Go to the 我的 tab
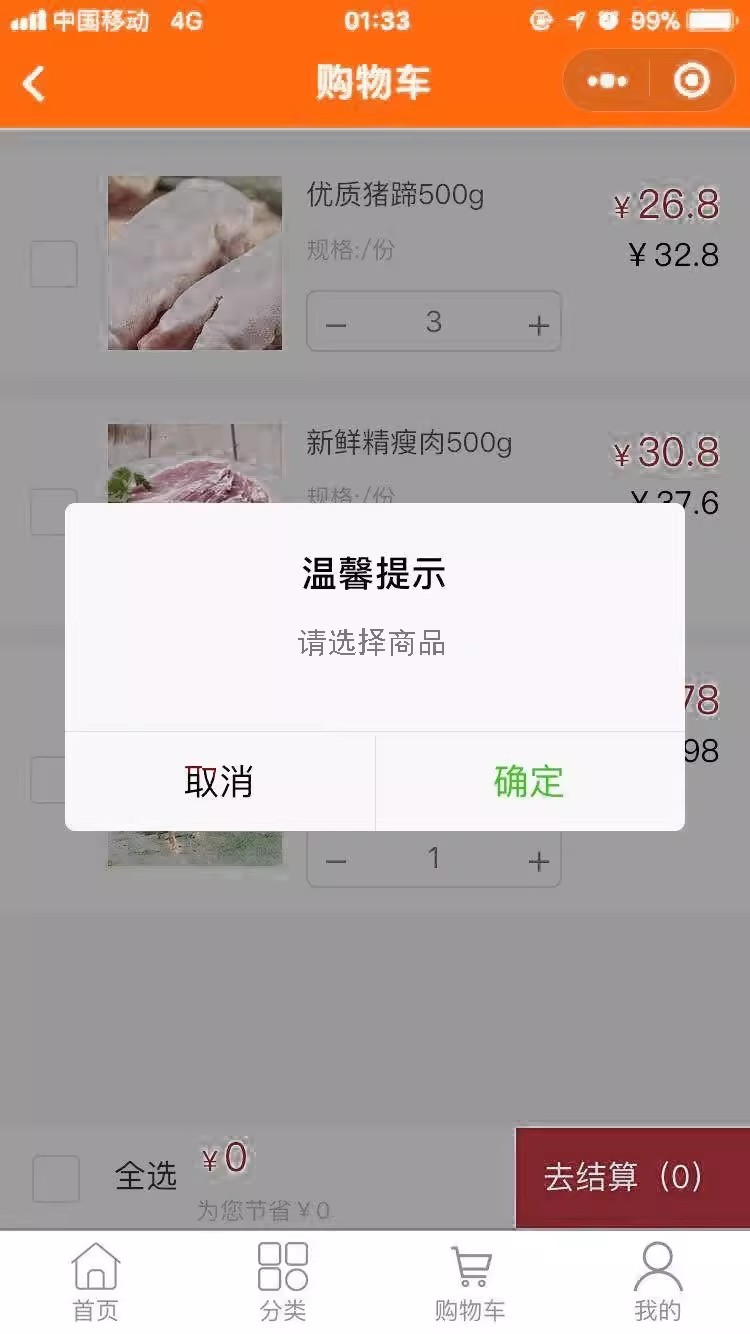750x1334 pixels. click(x=657, y=1282)
